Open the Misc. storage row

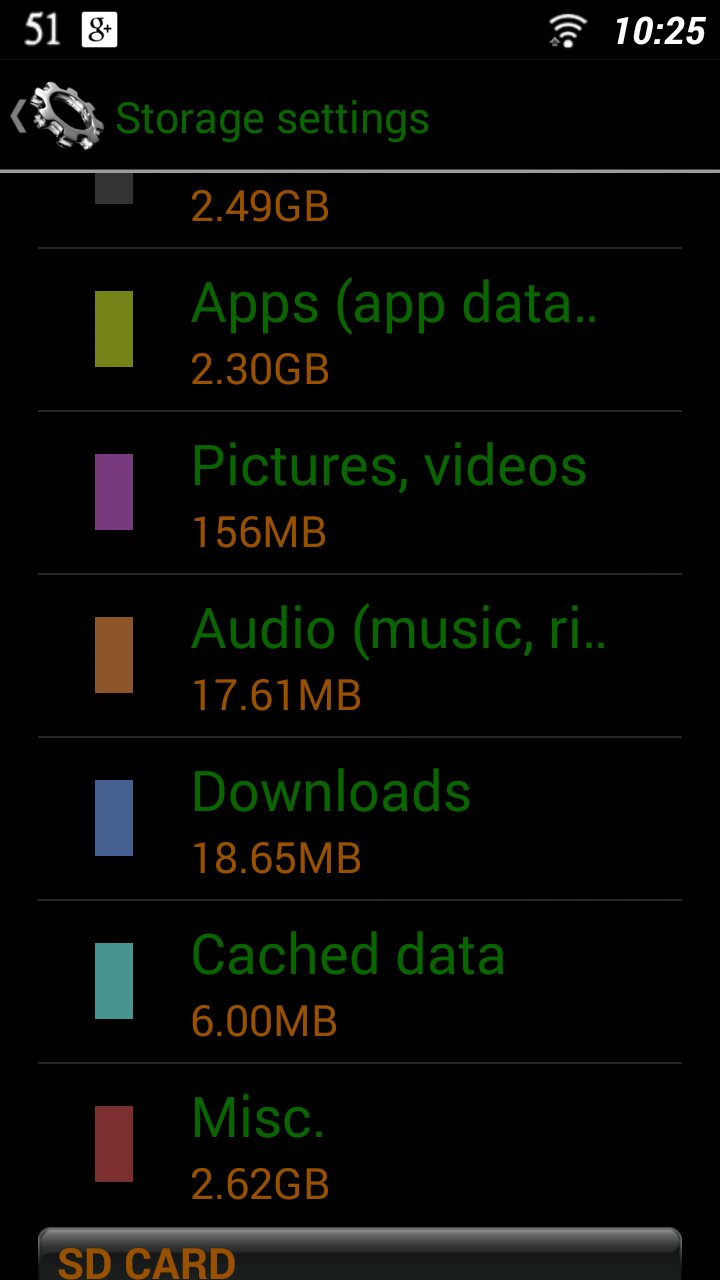coord(360,1145)
